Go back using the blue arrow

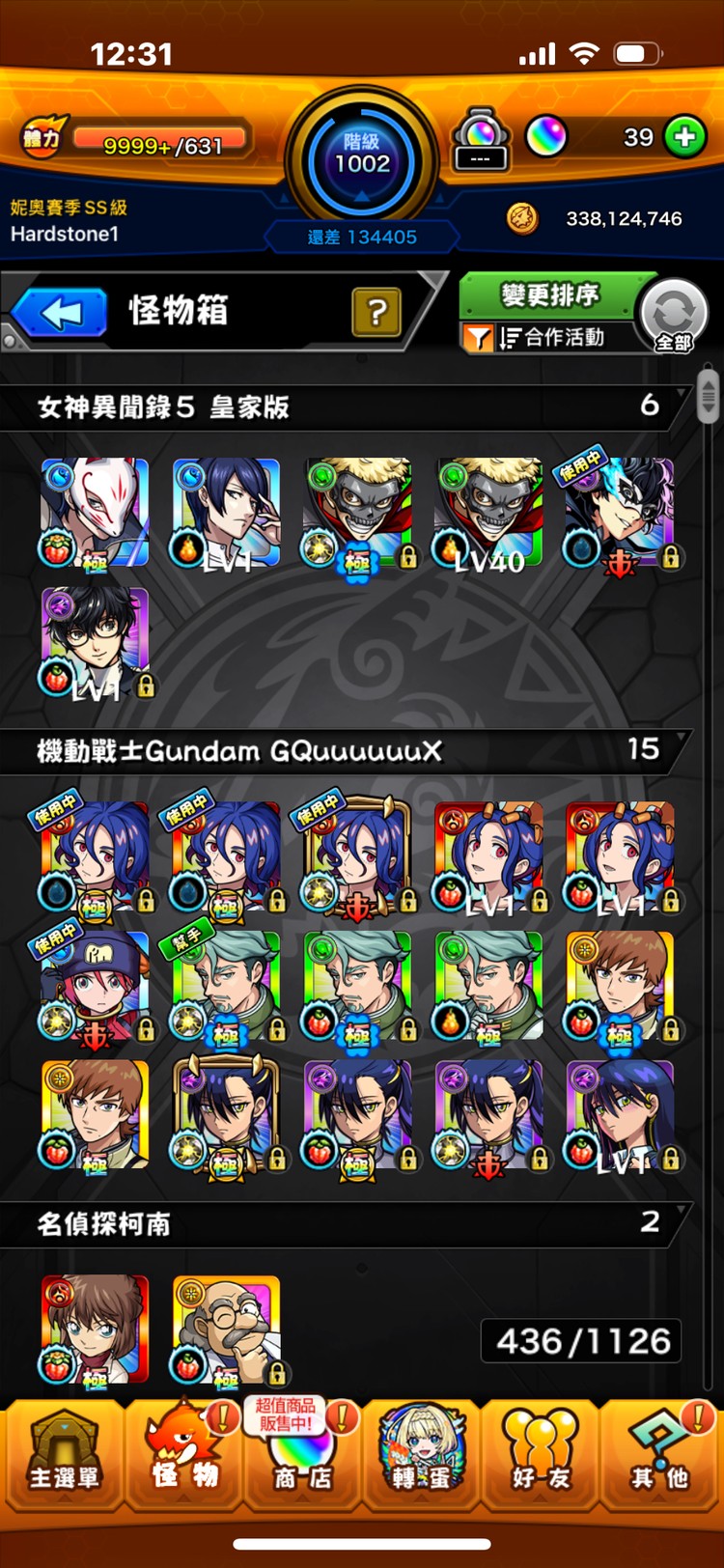pos(60,313)
